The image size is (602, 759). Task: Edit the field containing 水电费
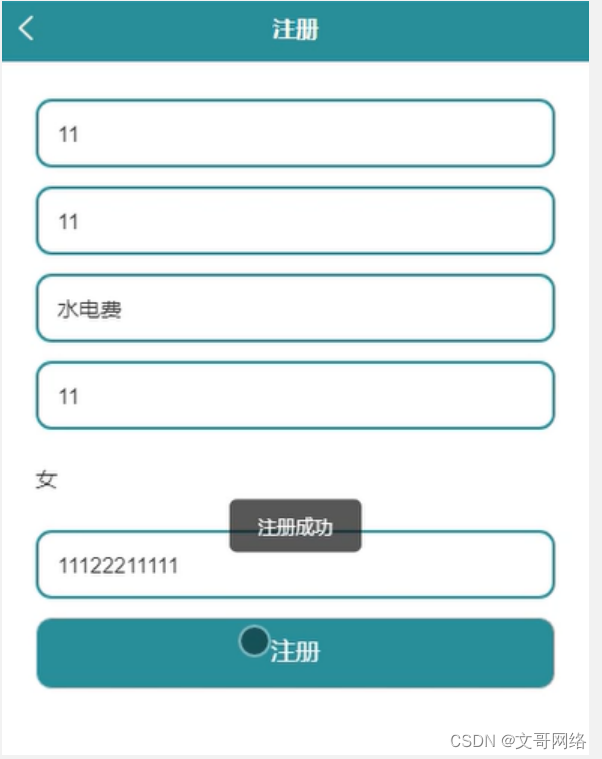(295, 308)
